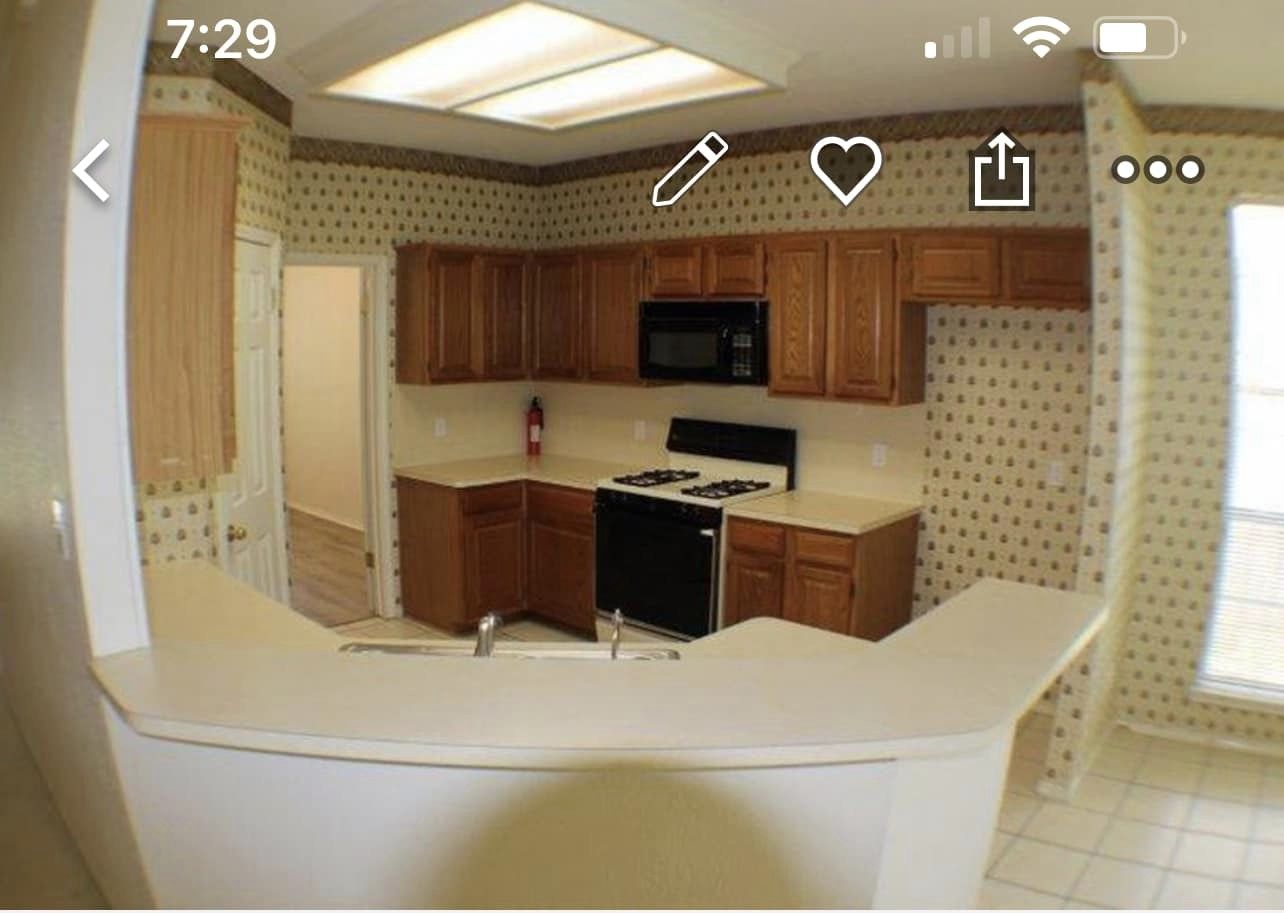Share this listing
Image resolution: width=1284 pixels, height=913 pixels.
[x=1002, y=171]
